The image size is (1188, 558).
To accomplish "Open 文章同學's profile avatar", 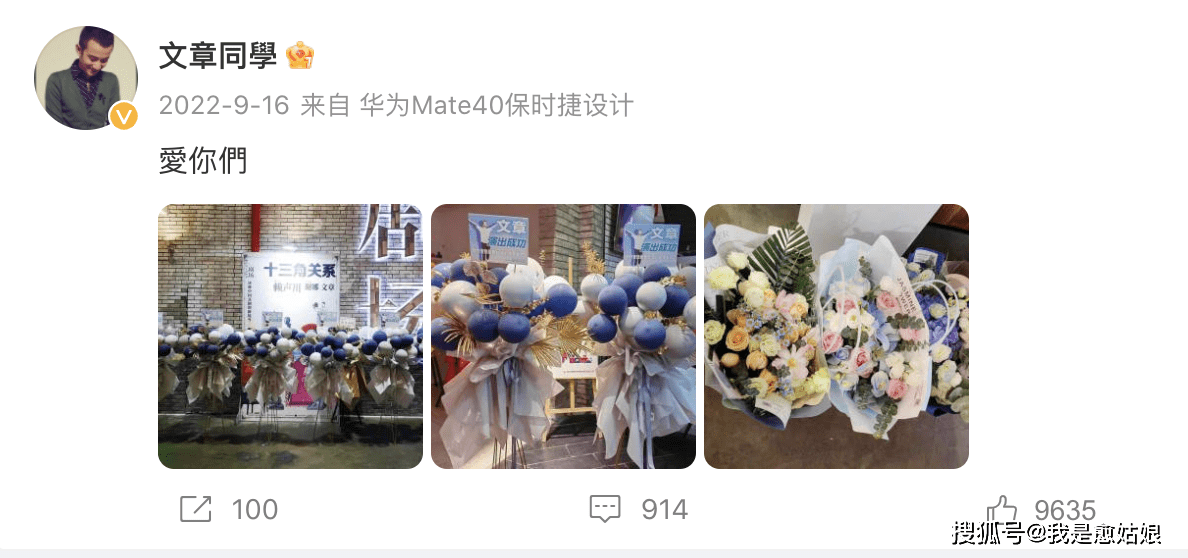I will (x=85, y=78).
